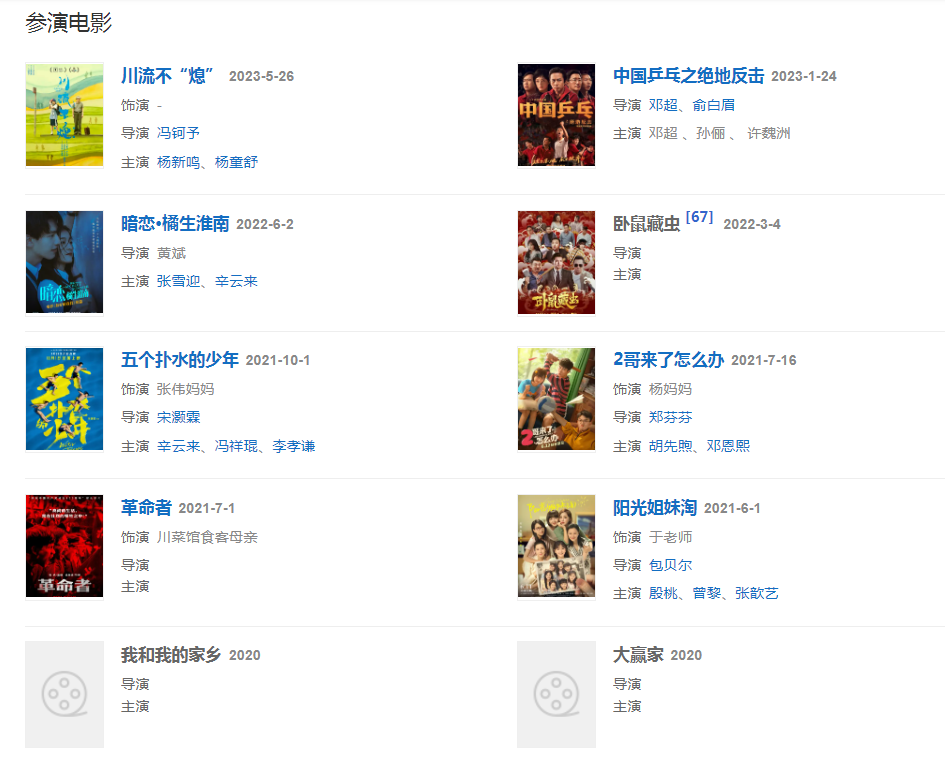Screen dimensions: 945x759
Task: View director 包贝尔's page
Action: tap(670, 566)
